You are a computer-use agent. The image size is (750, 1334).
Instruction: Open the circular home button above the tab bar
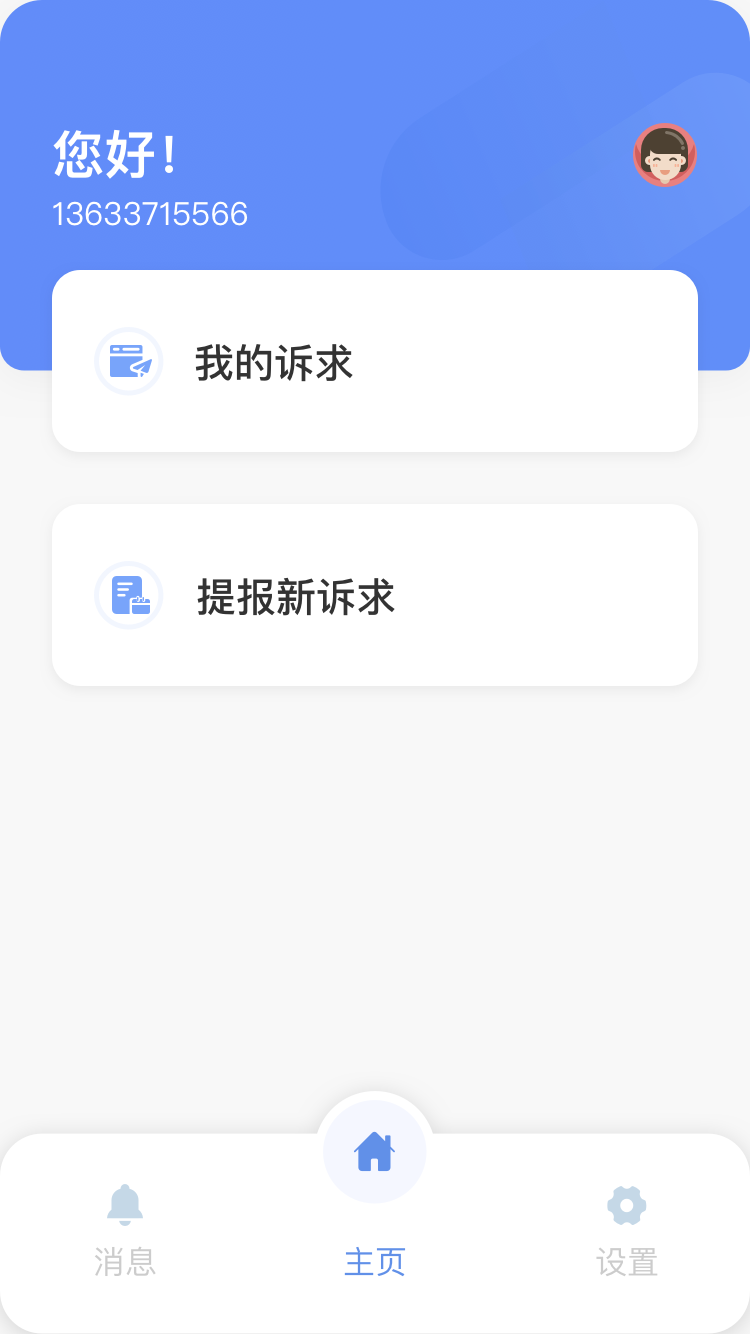click(375, 1152)
